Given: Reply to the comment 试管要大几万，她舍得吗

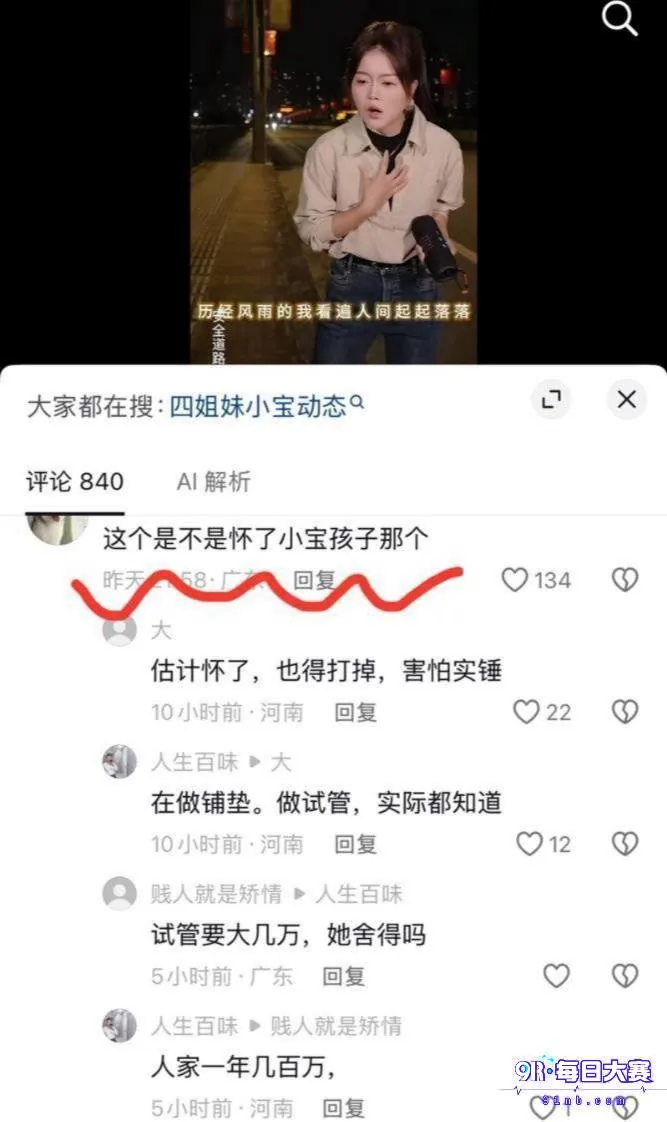Looking at the screenshot, I should tap(344, 976).
